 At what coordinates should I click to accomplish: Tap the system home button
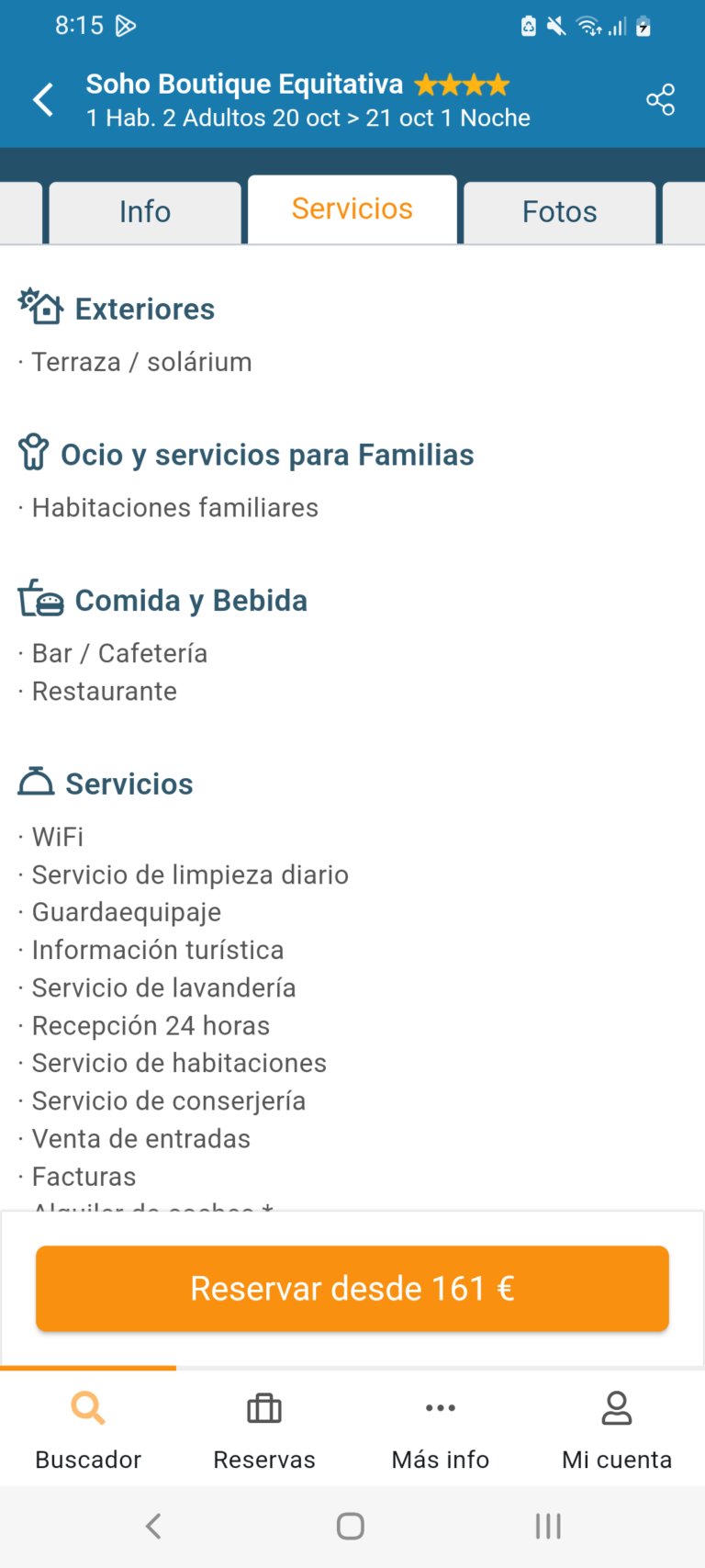pyautogui.click(x=351, y=1527)
